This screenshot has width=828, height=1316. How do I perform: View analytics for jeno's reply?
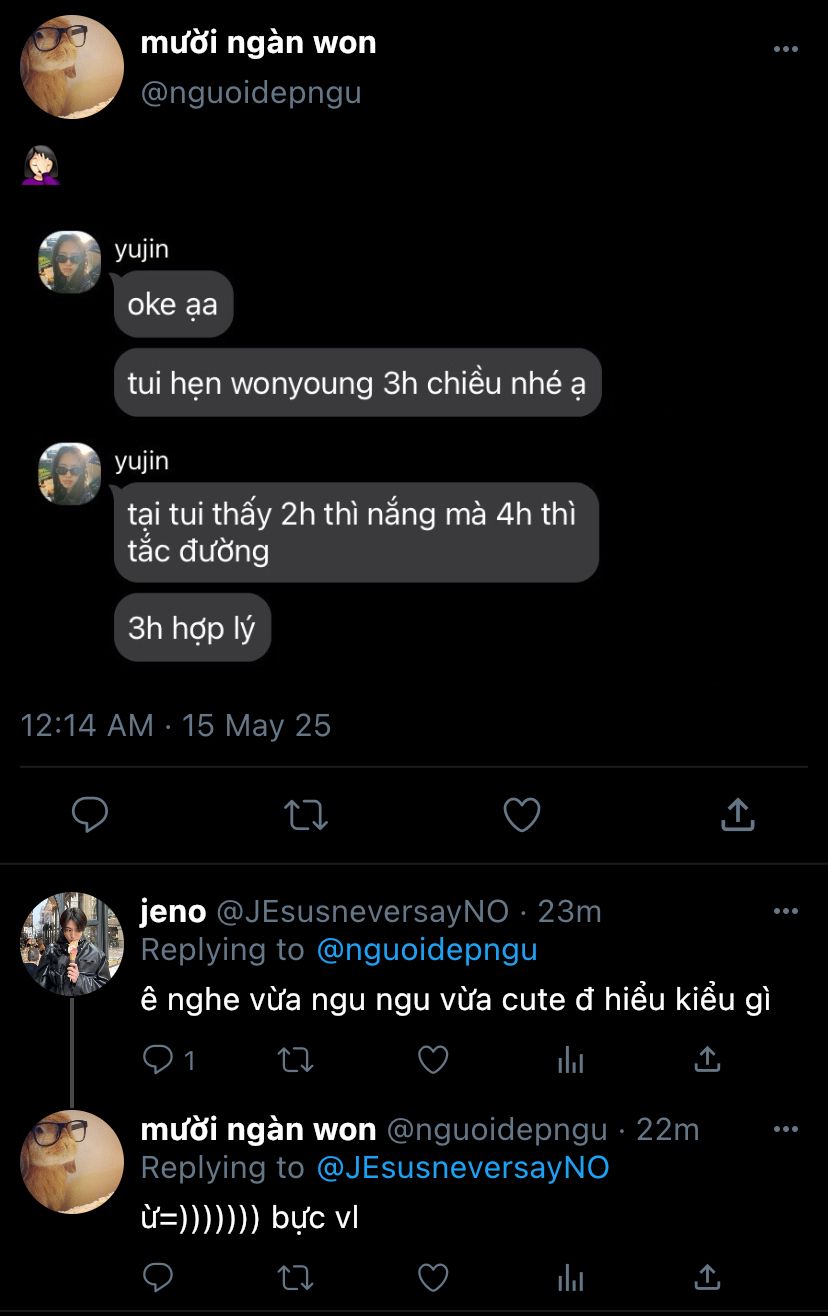coord(570,1059)
